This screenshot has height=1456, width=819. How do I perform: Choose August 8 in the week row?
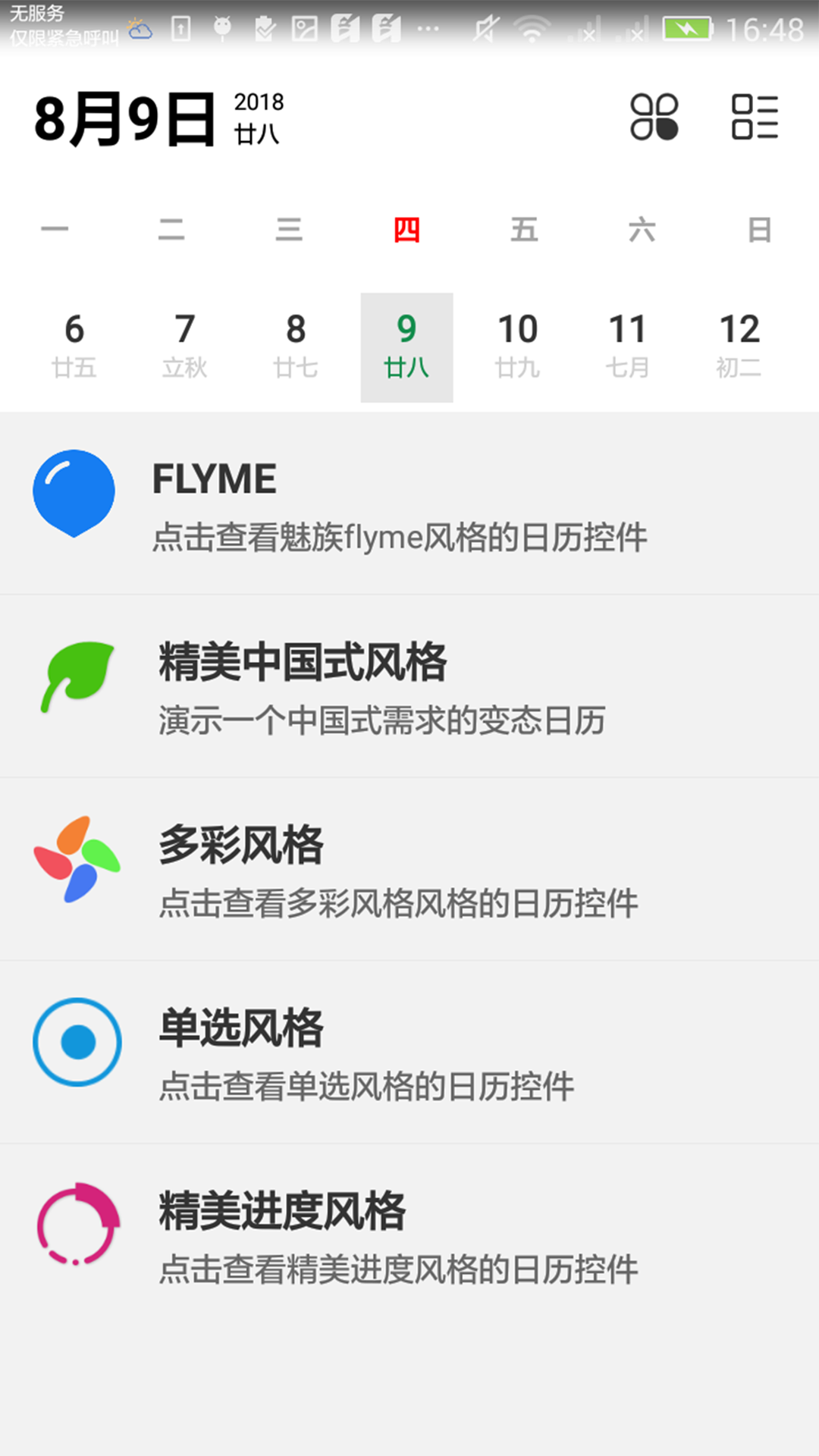point(296,347)
